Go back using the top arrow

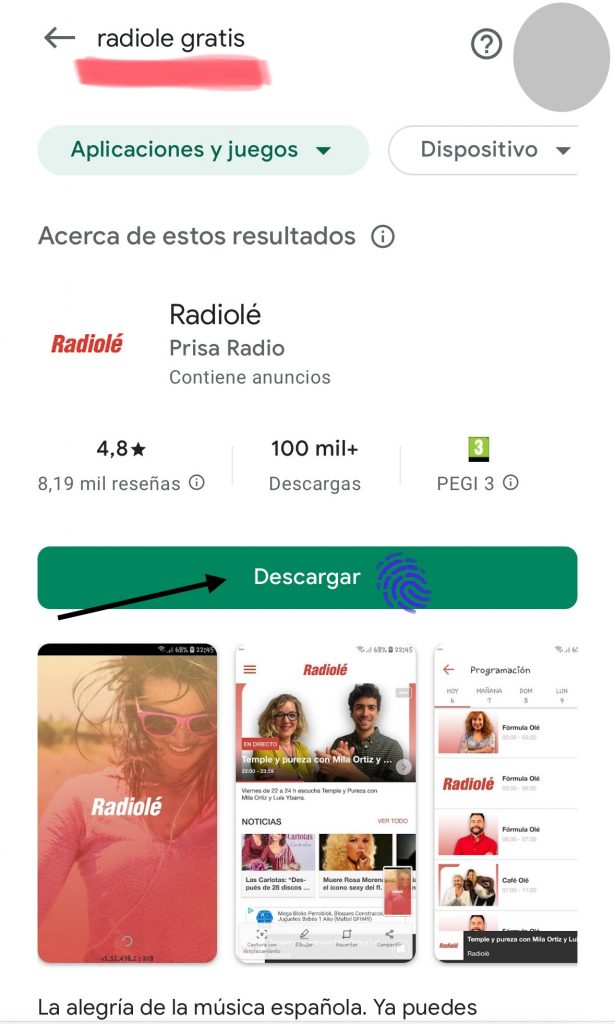(59, 38)
